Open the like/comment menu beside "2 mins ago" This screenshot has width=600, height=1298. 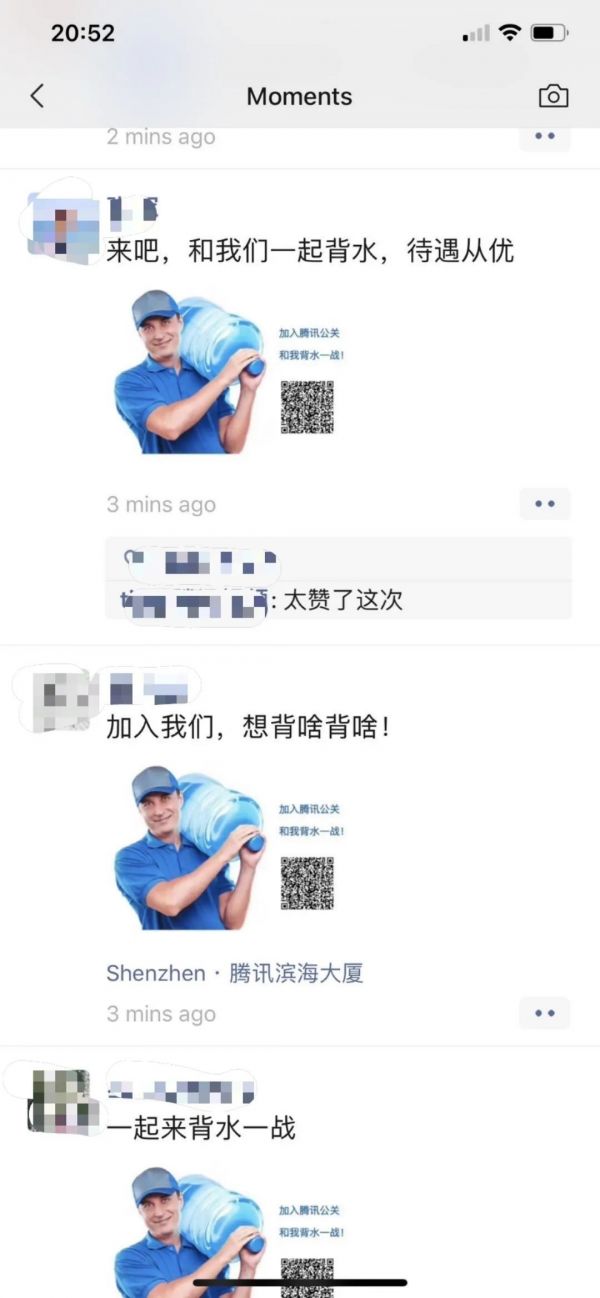click(x=544, y=136)
